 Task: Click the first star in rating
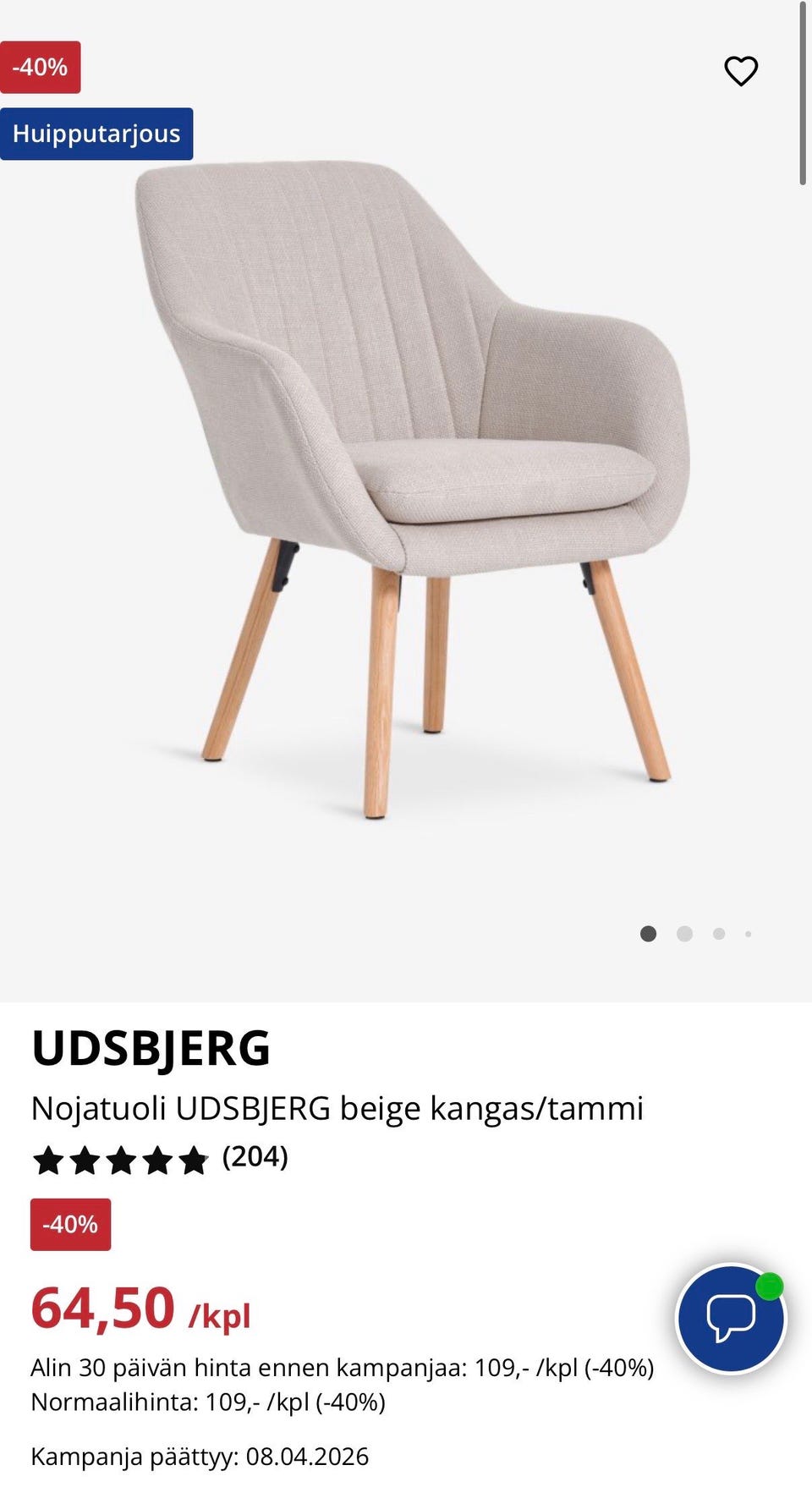[48, 1160]
